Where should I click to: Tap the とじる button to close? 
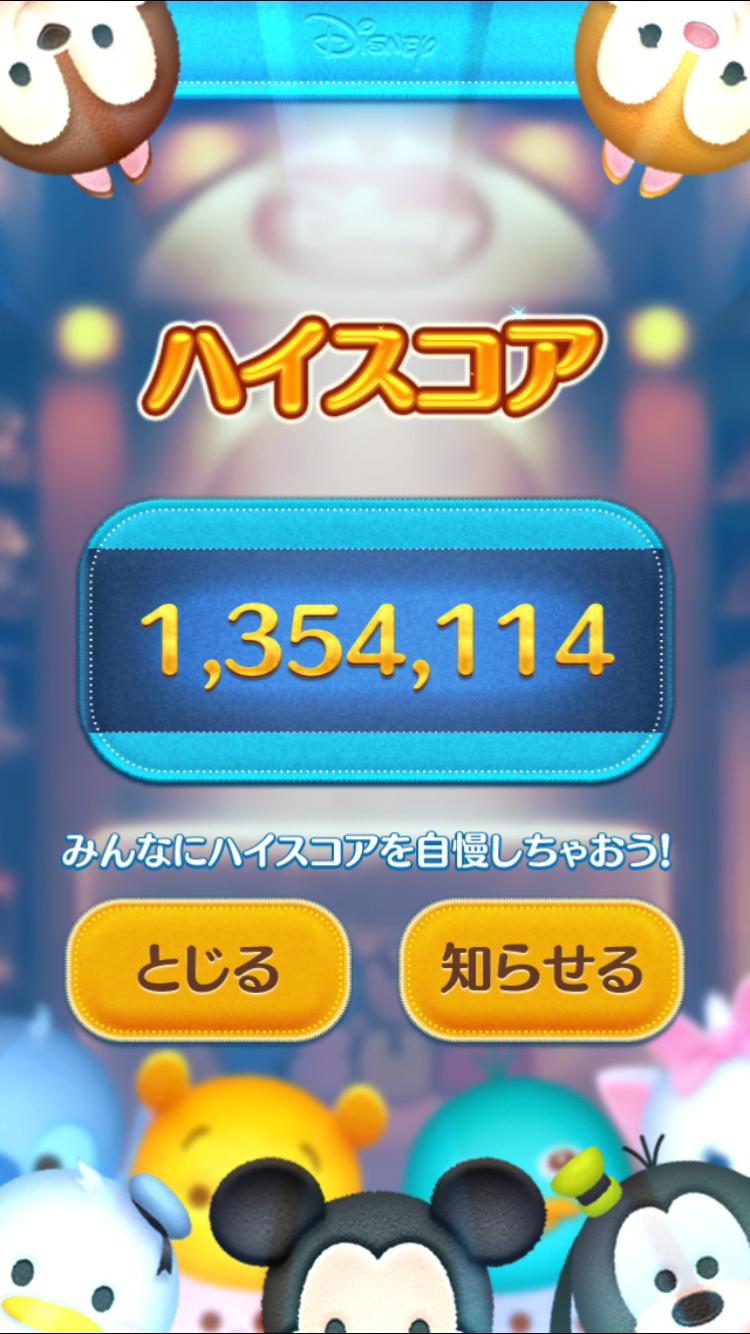click(x=208, y=969)
